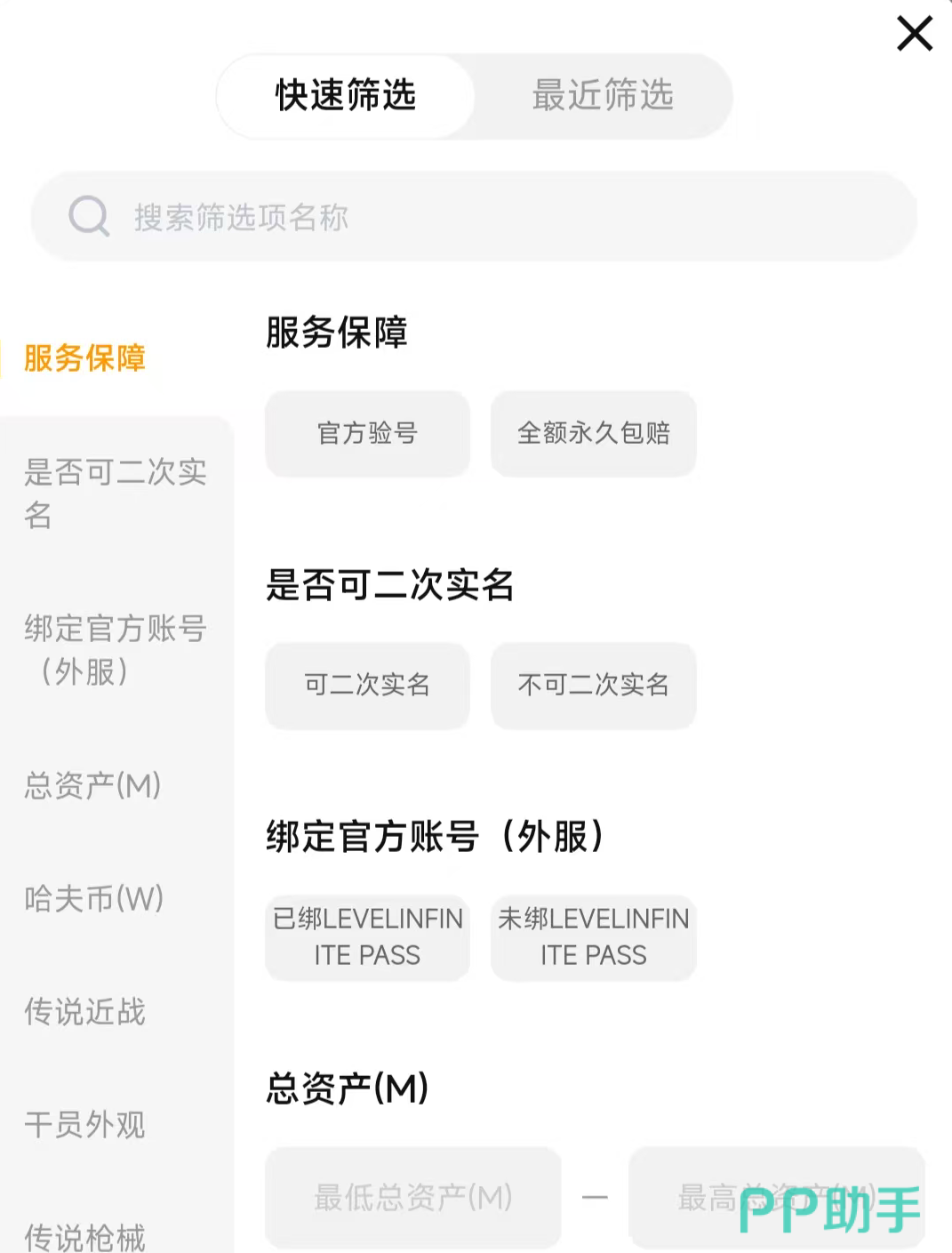This screenshot has width=952, height=1253.
Task: Open 哈夫币(W) sidebar category
Action: 94,898
